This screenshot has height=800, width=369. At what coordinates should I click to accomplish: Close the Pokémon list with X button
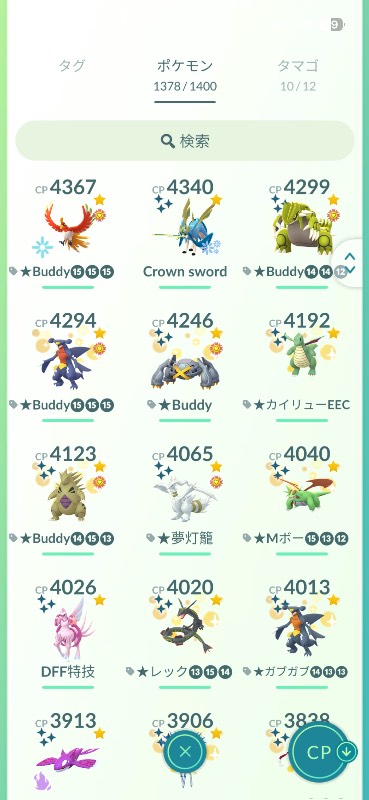click(x=185, y=752)
